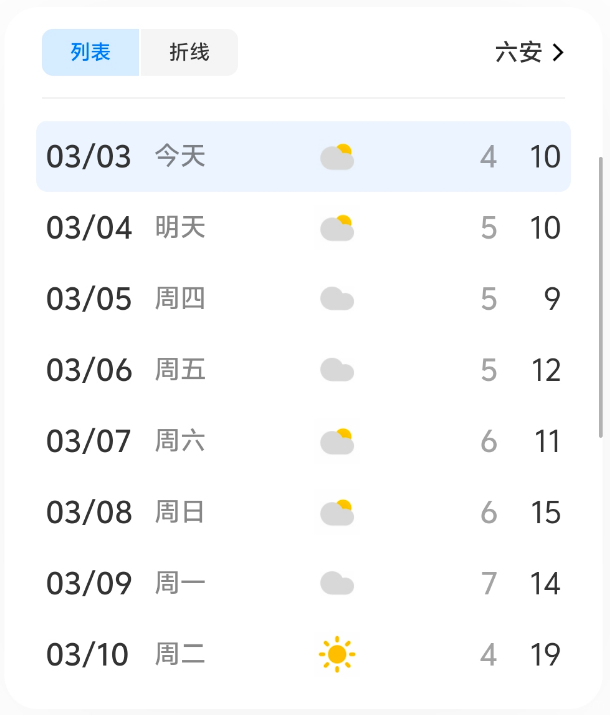This screenshot has height=715, width=610.
Task: Switch to the 列表 list view
Action: tap(91, 52)
